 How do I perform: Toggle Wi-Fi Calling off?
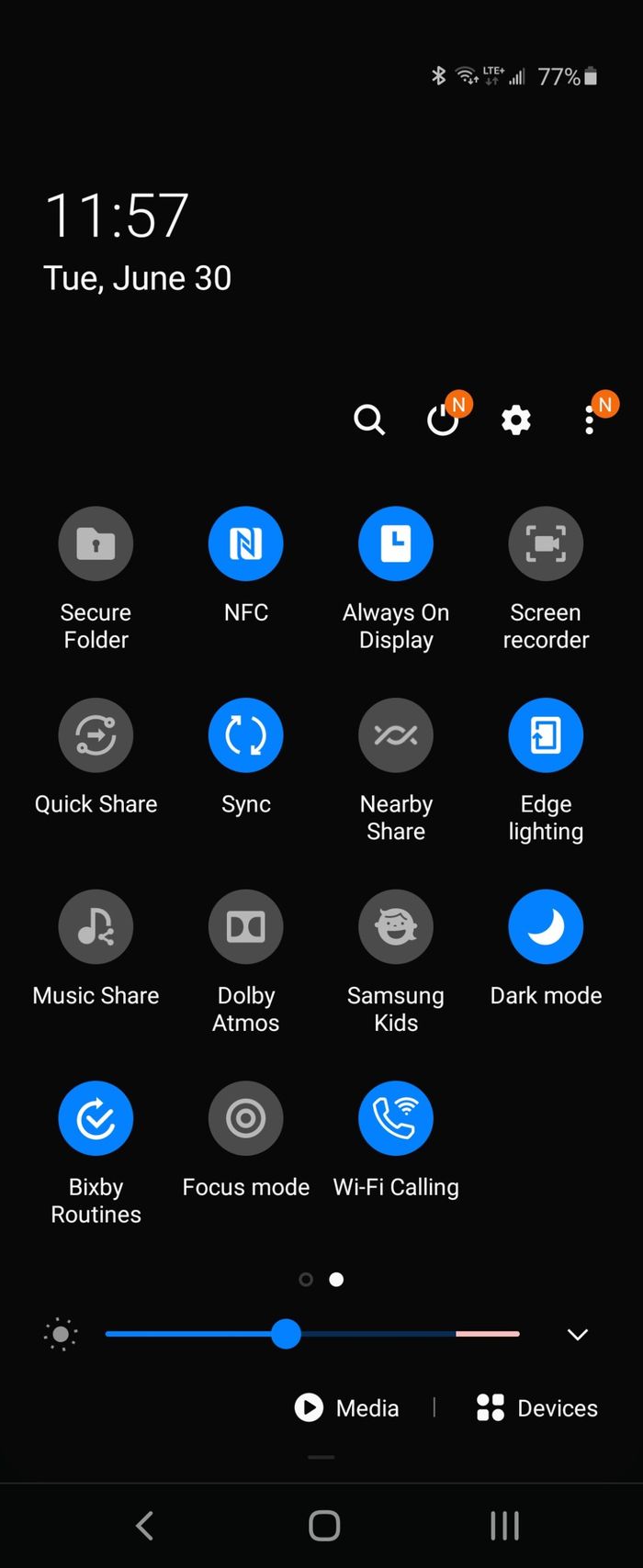(395, 1118)
